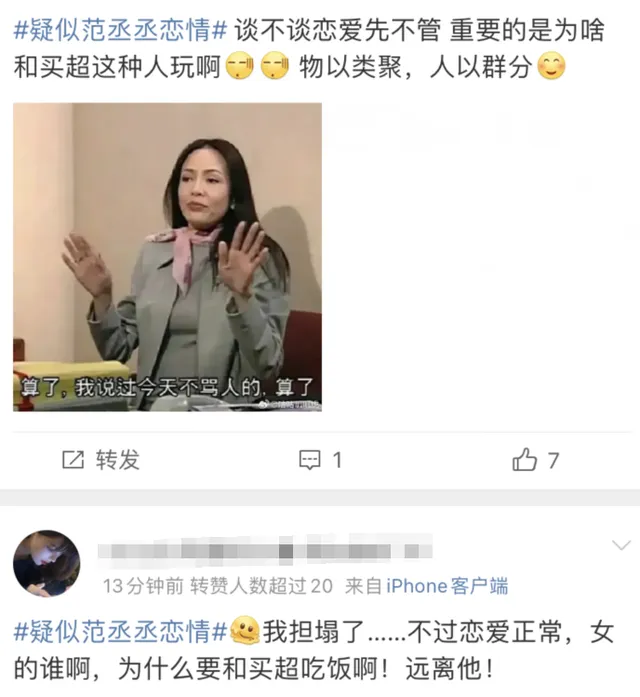Open comments on the first post

point(321,460)
